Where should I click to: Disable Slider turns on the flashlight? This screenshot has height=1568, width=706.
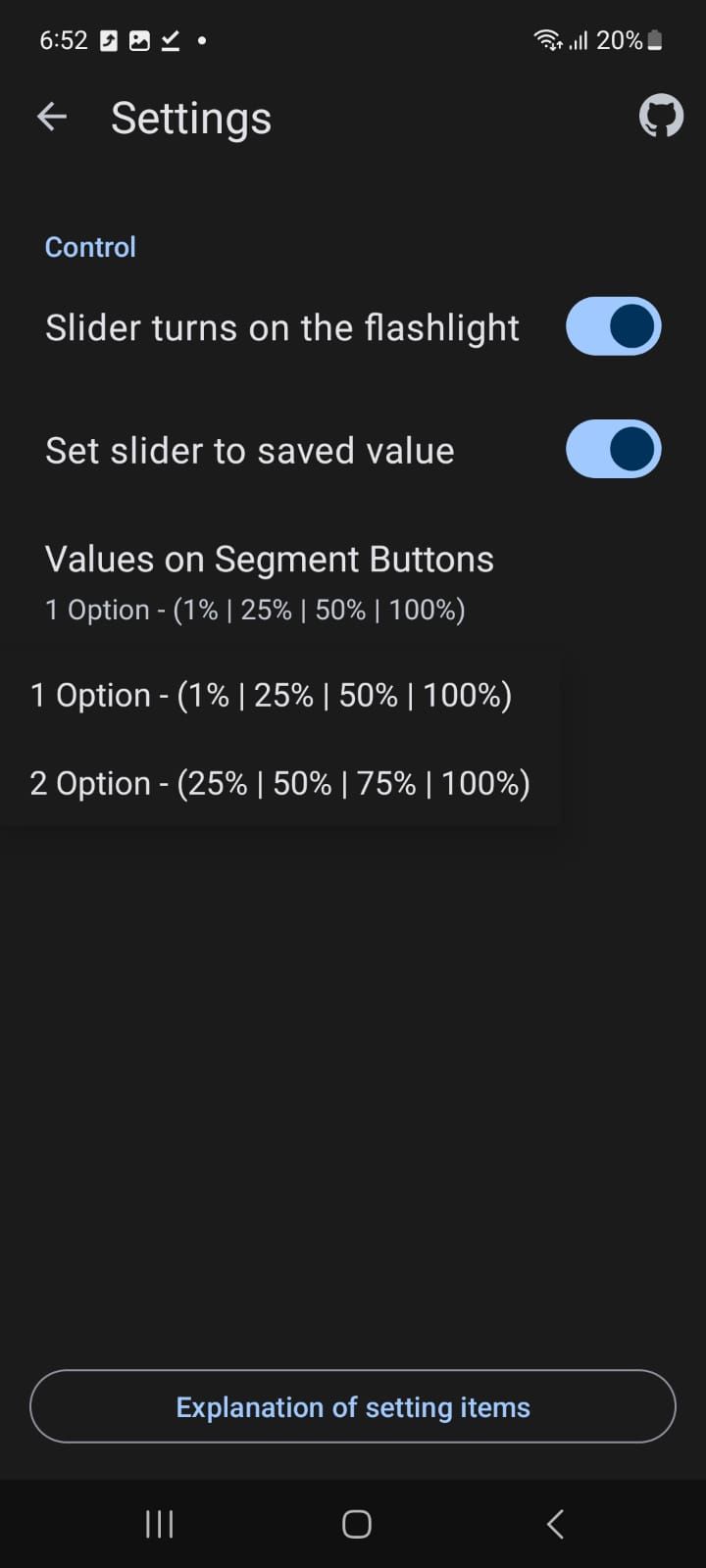click(613, 326)
